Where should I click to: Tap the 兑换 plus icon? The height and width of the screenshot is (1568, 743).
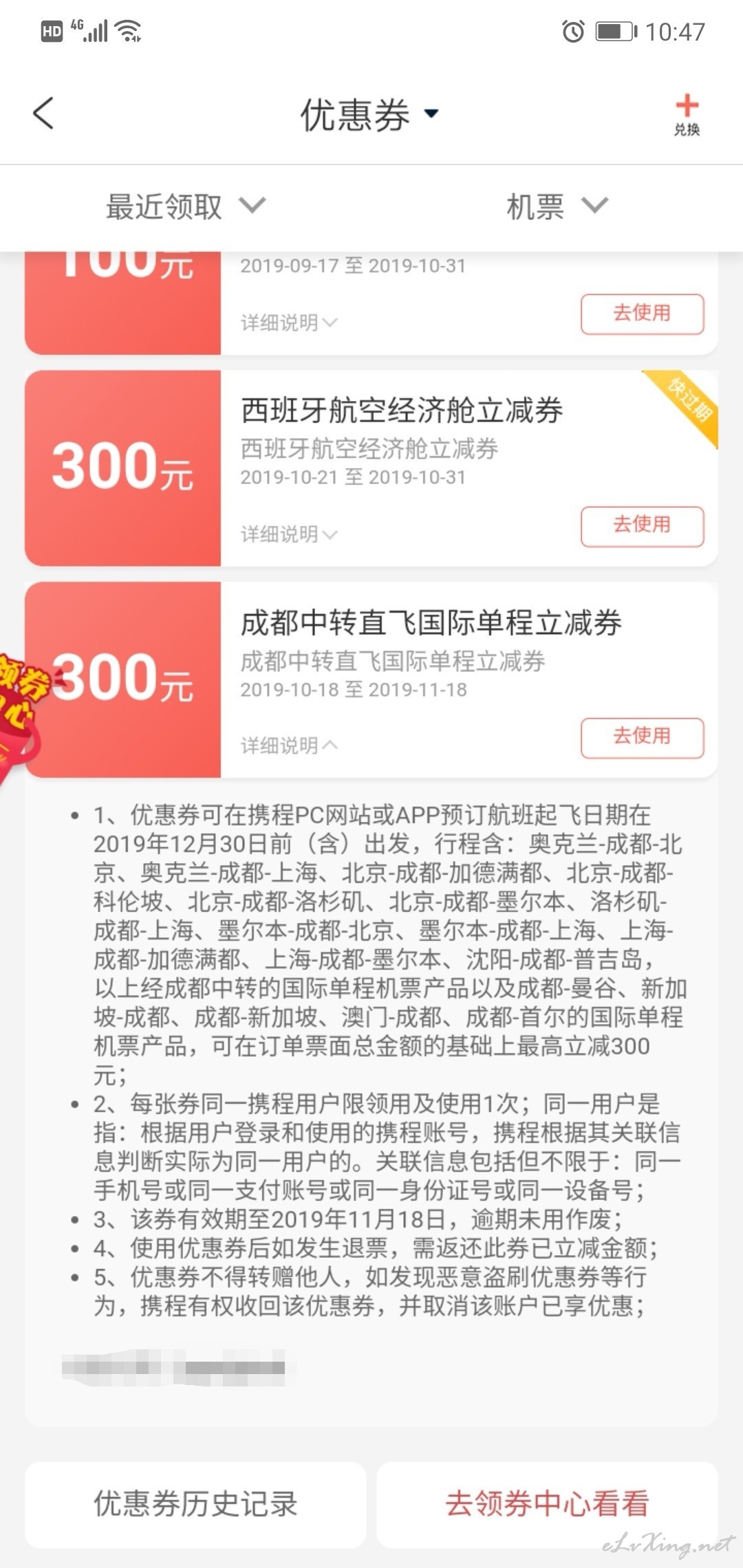pyautogui.click(x=687, y=114)
